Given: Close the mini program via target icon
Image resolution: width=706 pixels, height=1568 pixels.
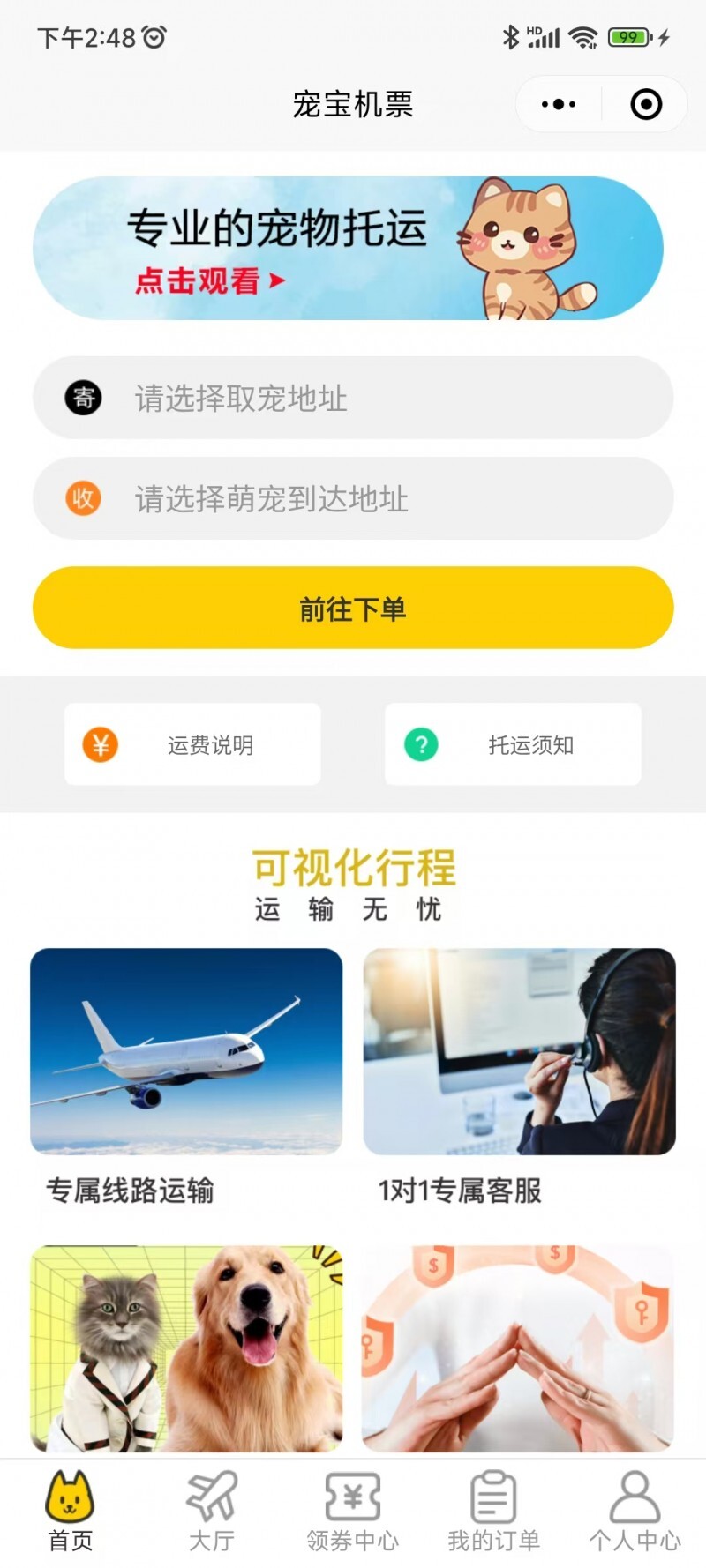Looking at the screenshot, I should (646, 104).
